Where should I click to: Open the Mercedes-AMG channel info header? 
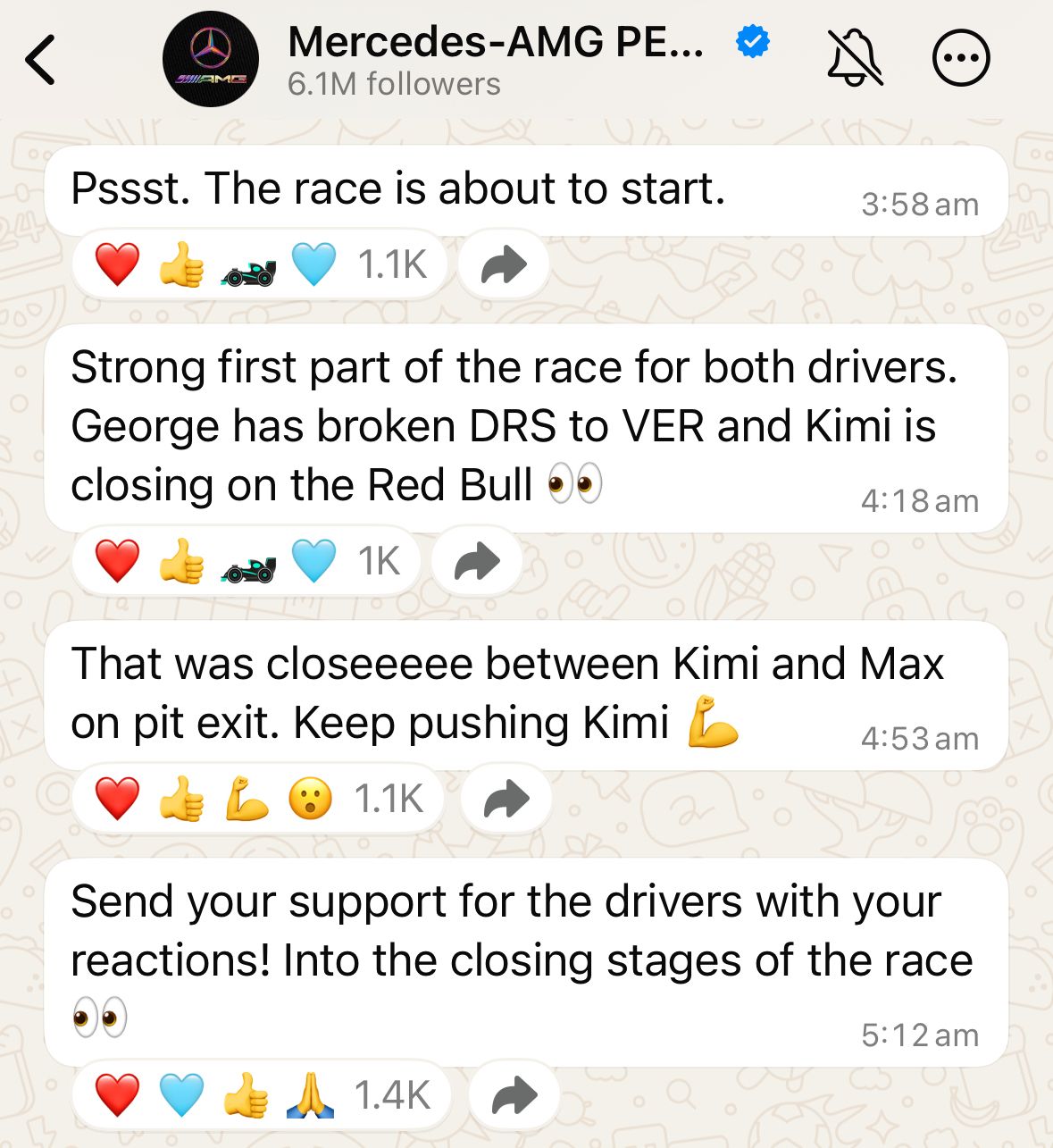(496, 60)
